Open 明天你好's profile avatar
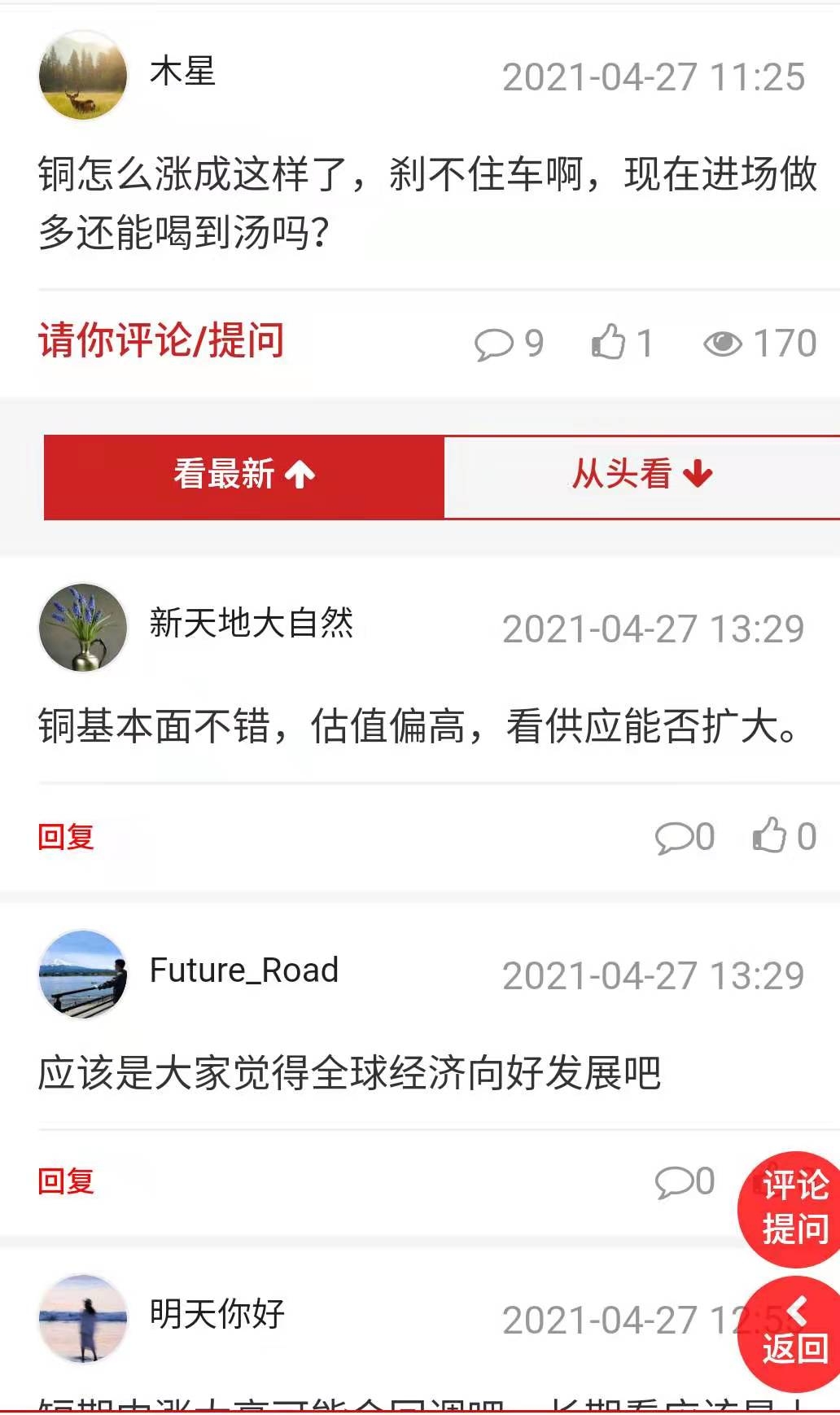The height and width of the screenshot is (1415, 840). coord(83,1319)
